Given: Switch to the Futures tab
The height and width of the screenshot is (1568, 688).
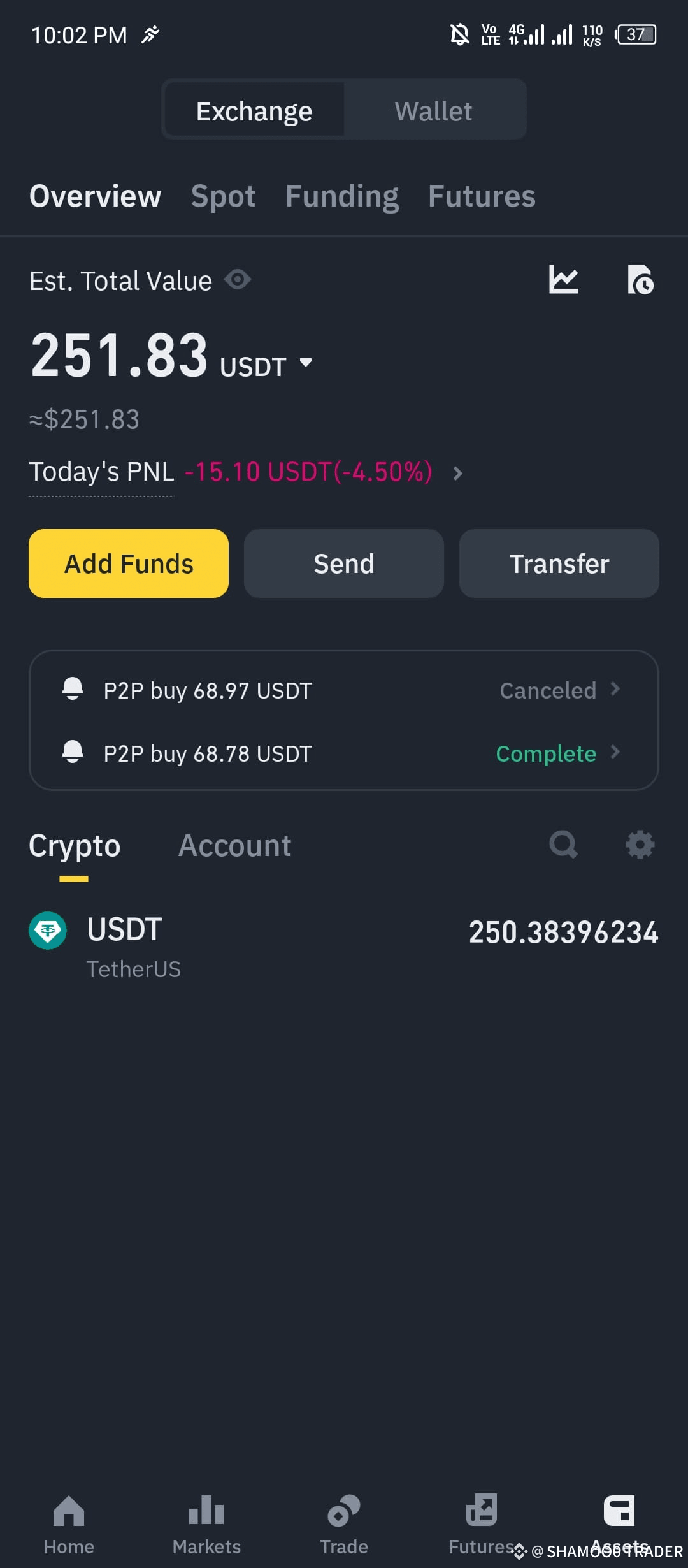Looking at the screenshot, I should [482, 196].
